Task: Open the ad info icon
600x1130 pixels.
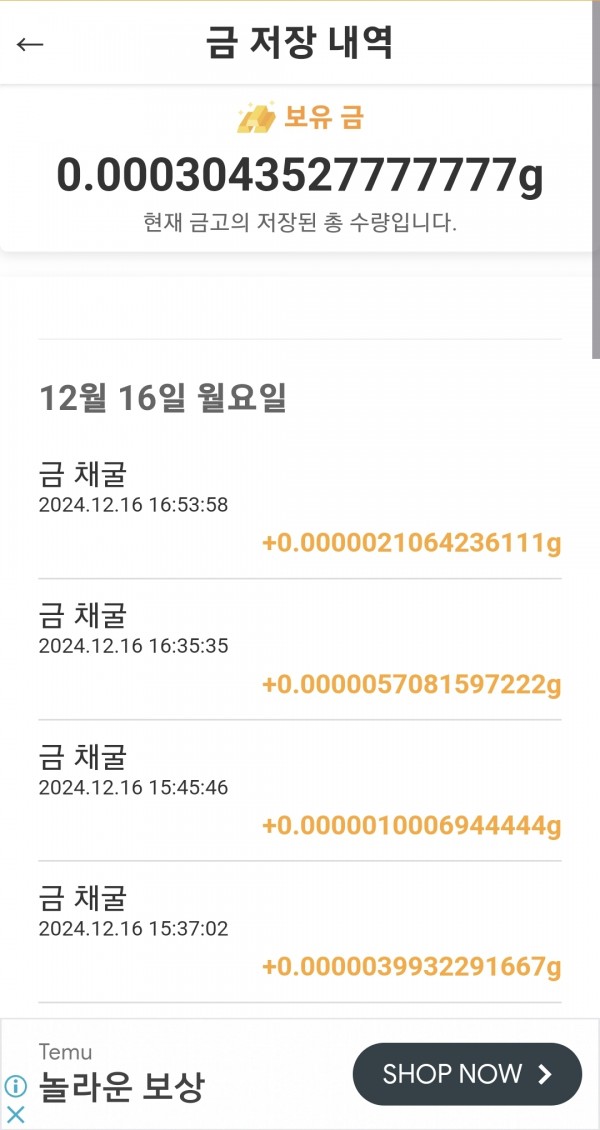Action: pos(15,1085)
